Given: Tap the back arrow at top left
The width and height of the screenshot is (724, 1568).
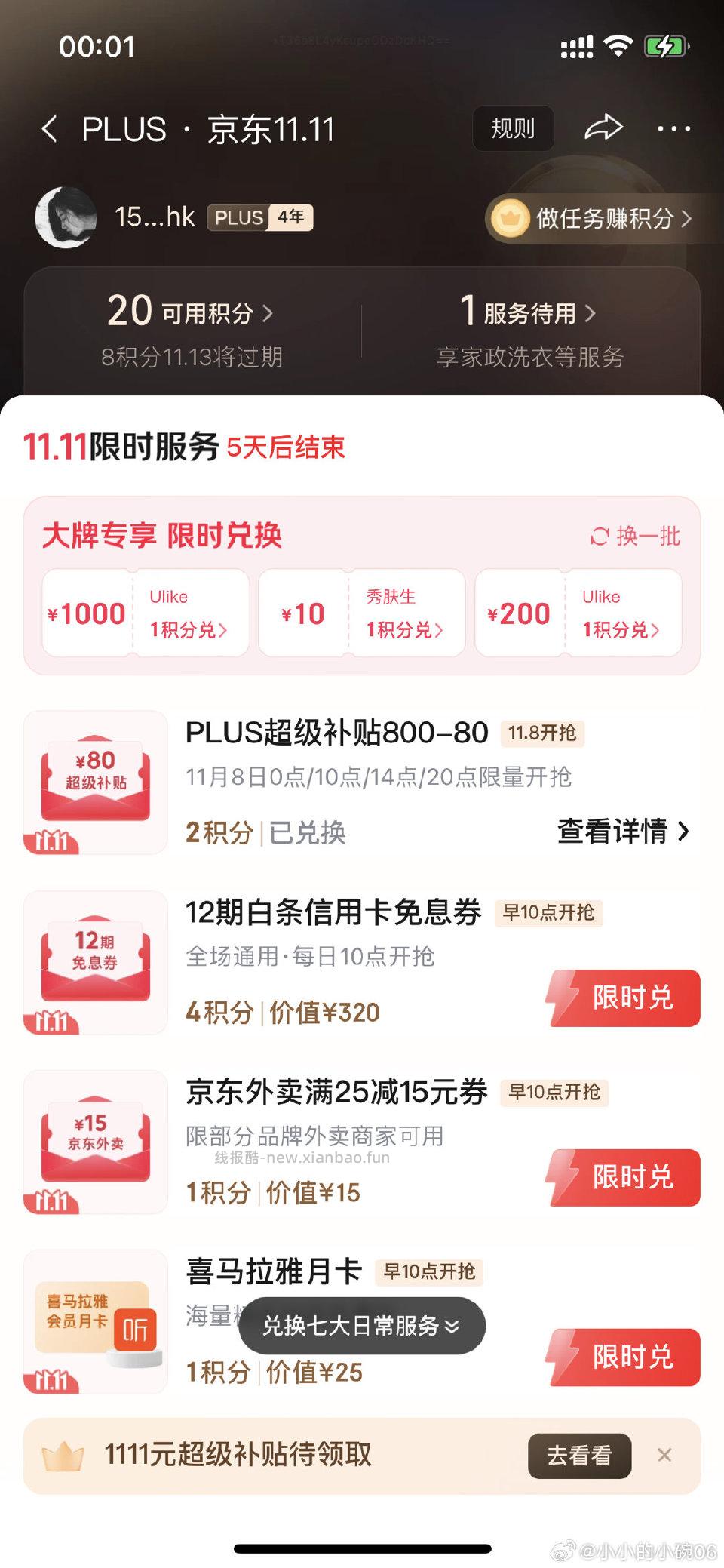Looking at the screenshot, I should point(51,128).
